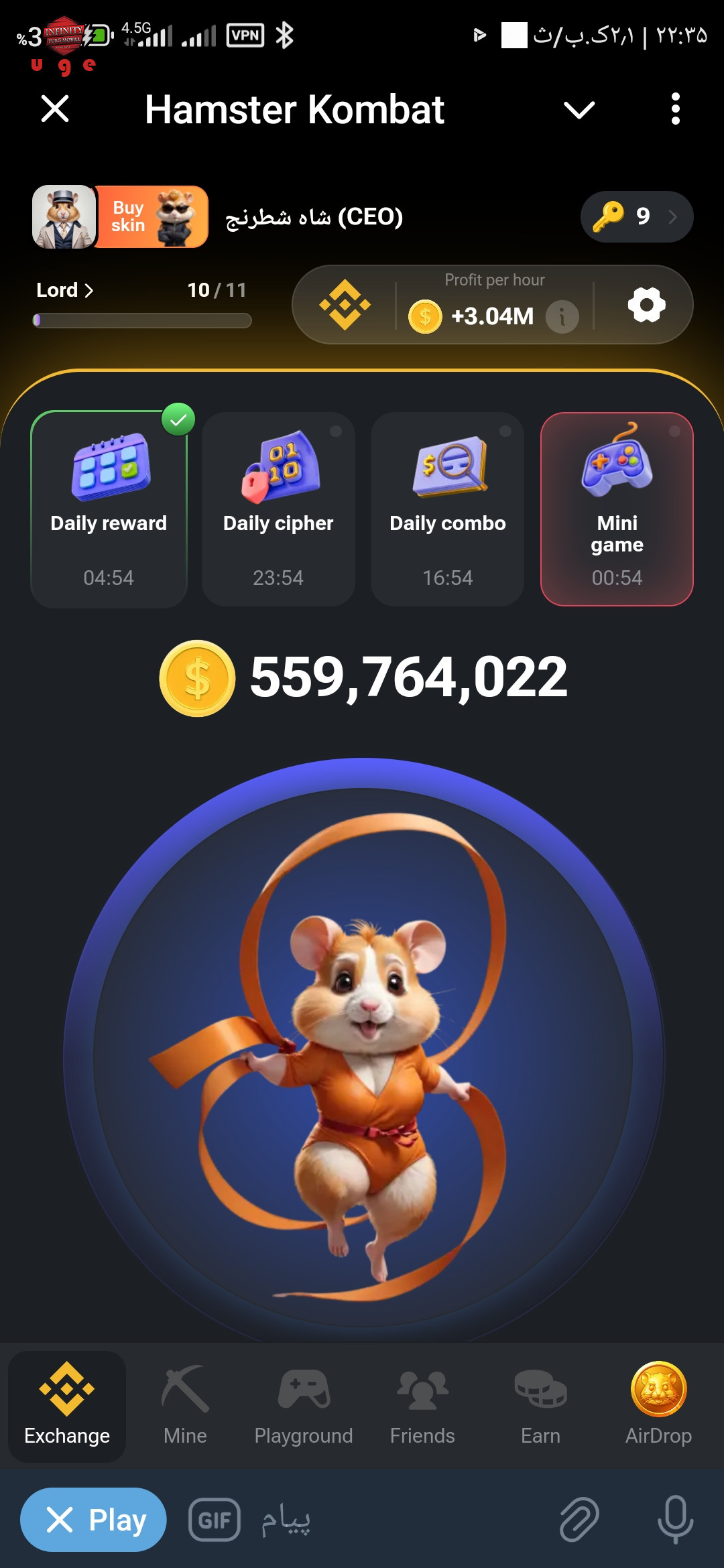Switch to the Mine tab

point(185,1406)
